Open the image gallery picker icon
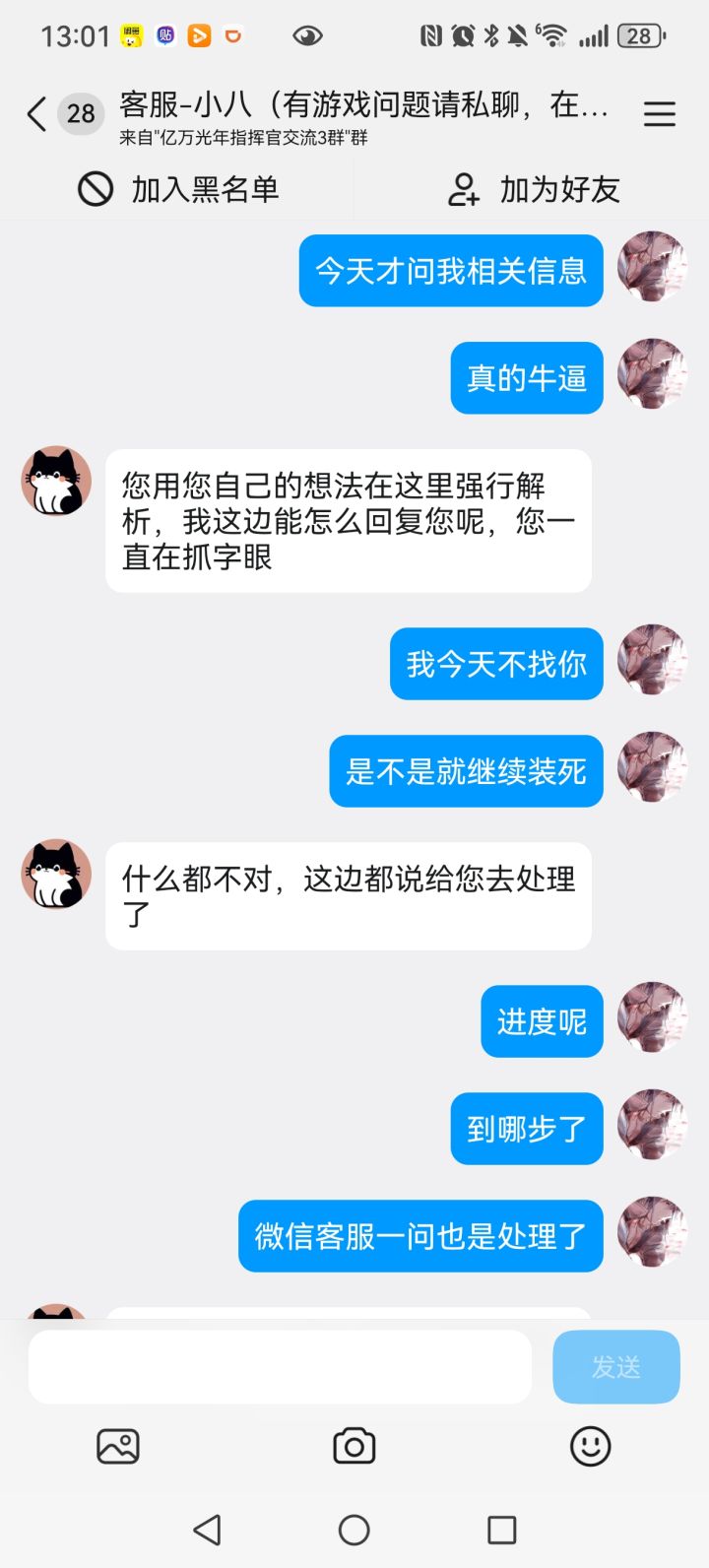The image size is (709, 1568). tap(117, 1446)
